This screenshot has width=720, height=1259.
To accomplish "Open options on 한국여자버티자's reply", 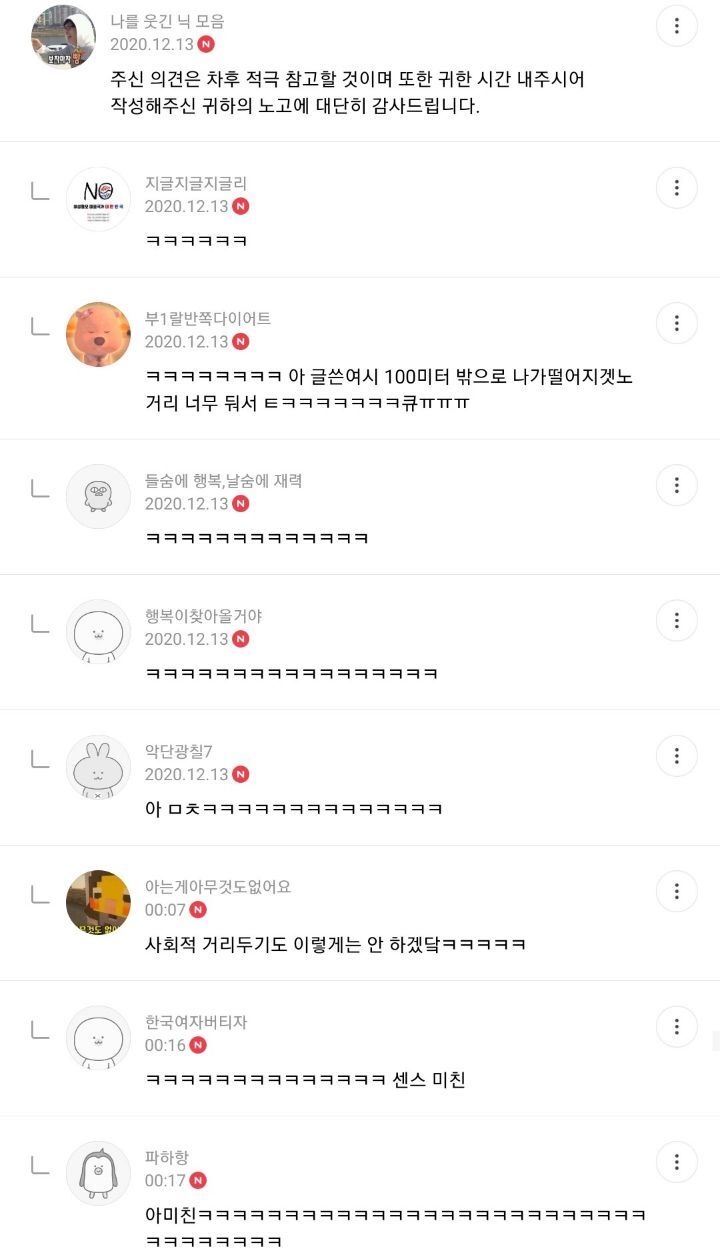I will [x=677, y=1026].
